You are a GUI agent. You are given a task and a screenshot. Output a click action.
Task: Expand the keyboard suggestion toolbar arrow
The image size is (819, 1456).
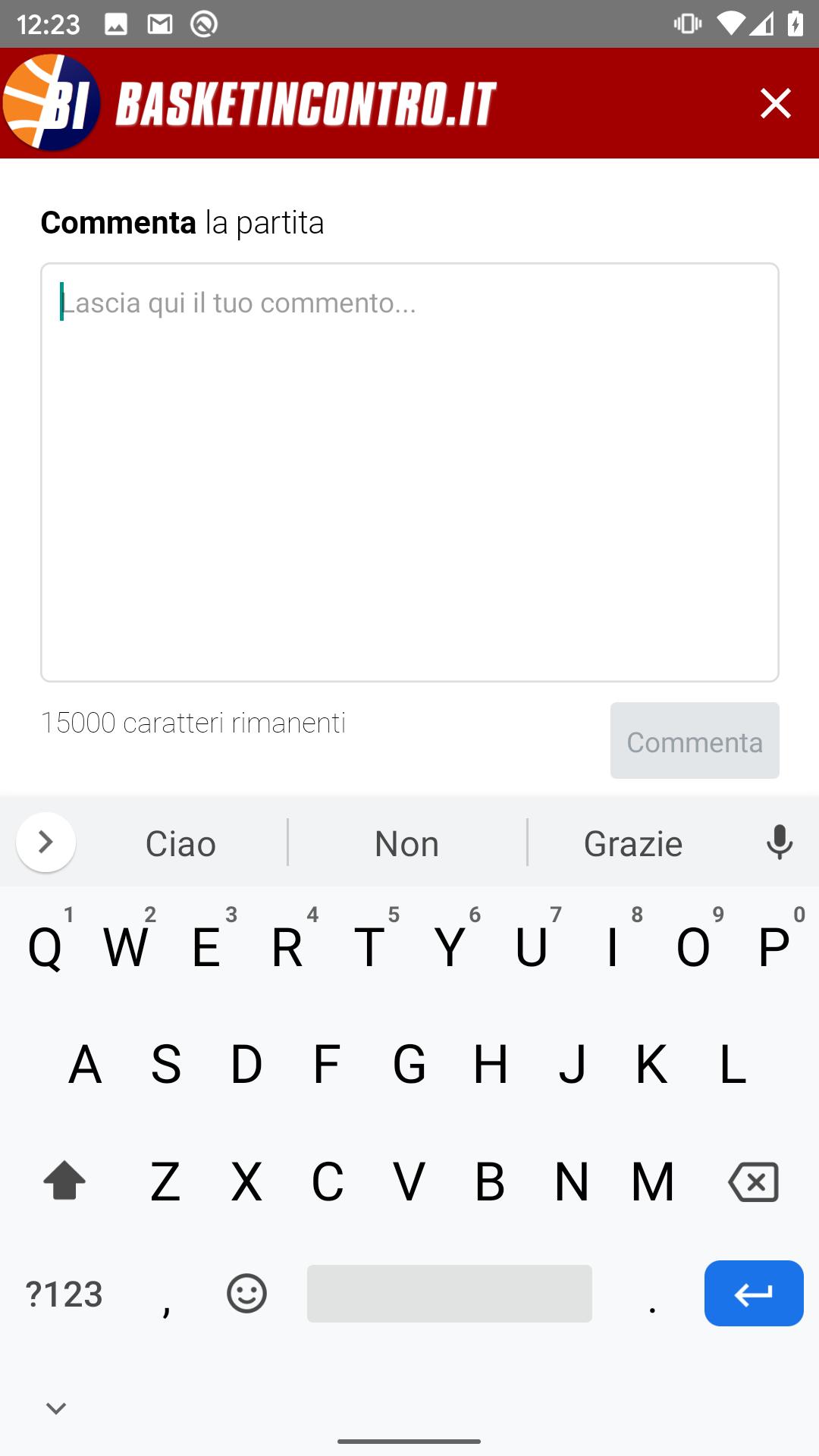45,842
